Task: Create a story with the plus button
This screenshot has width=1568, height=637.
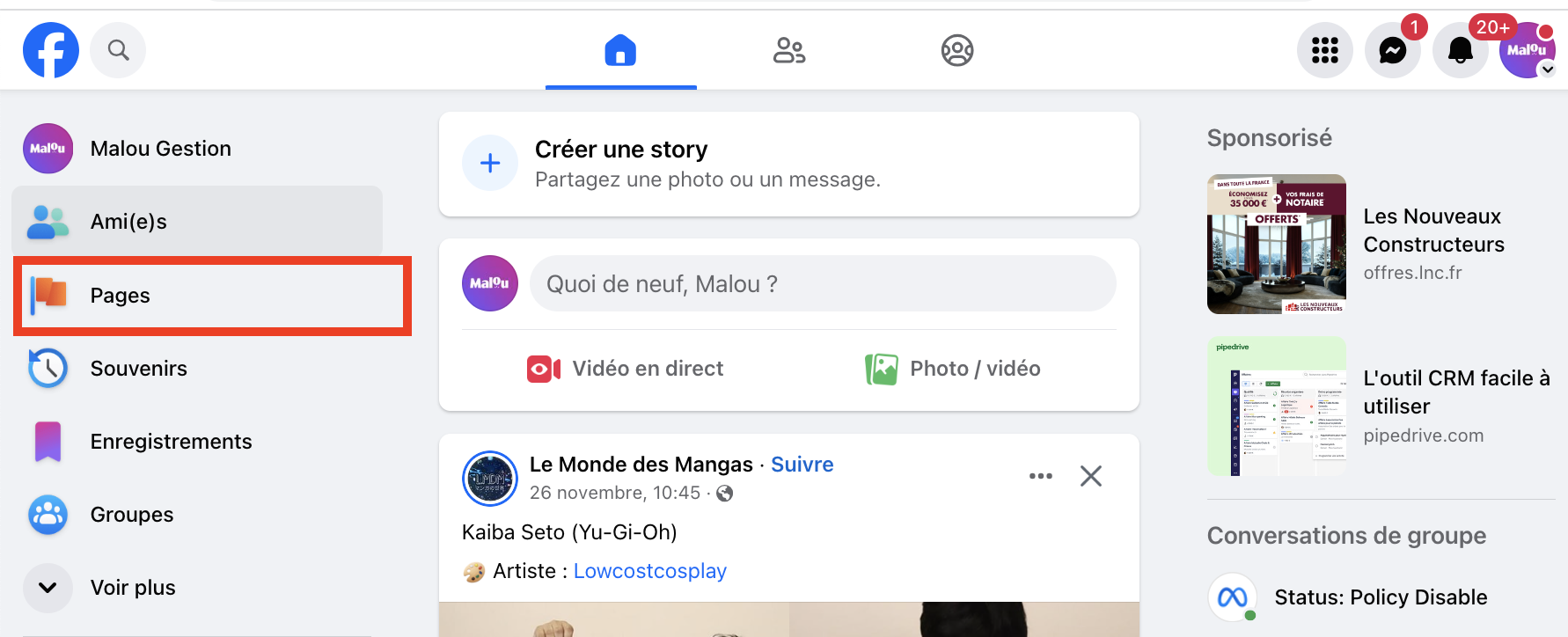Action: [x=490, y=163]
